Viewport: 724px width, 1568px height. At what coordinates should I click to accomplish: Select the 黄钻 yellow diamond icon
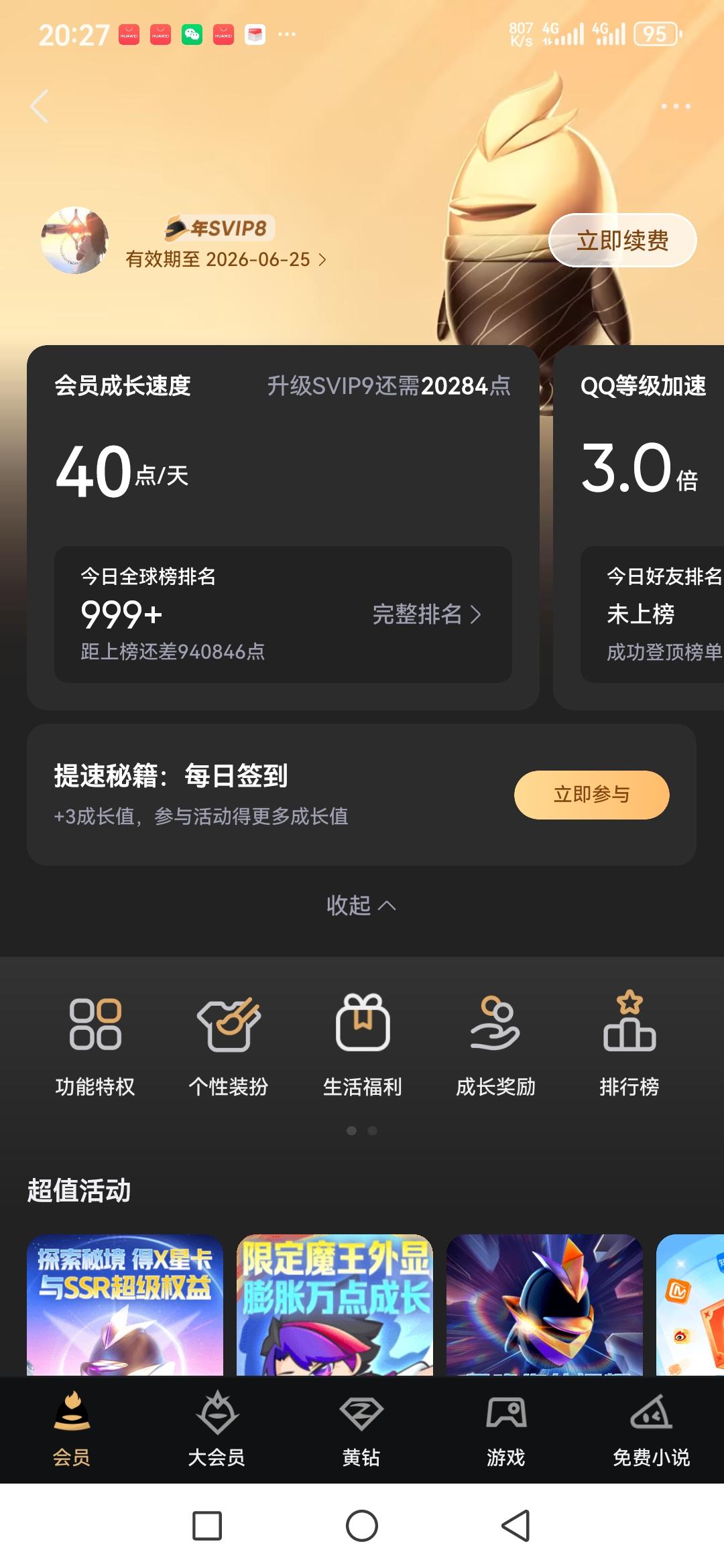pyautogui.click(x=362, y=1434)
